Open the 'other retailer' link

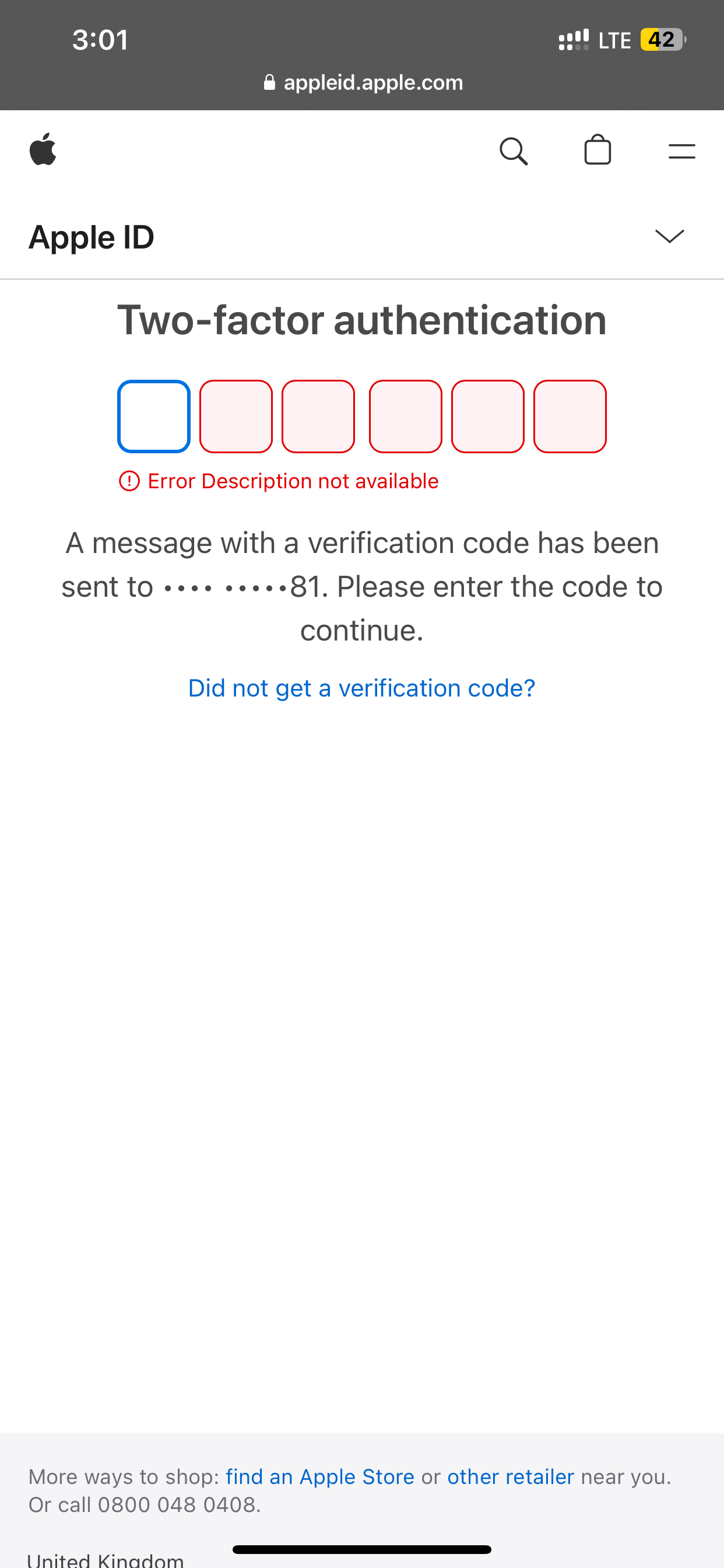(x=511, y=1476)
